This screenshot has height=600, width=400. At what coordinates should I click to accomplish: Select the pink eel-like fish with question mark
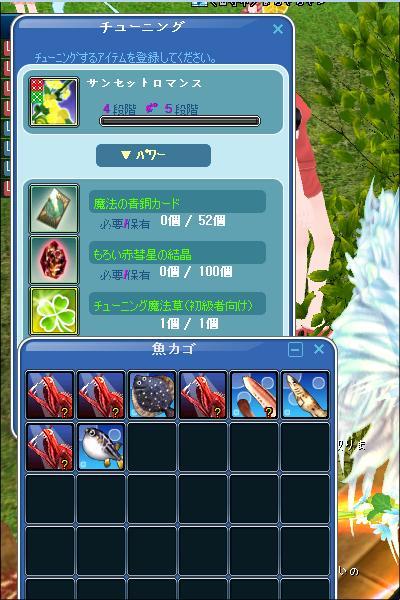[x=254, y=395]
